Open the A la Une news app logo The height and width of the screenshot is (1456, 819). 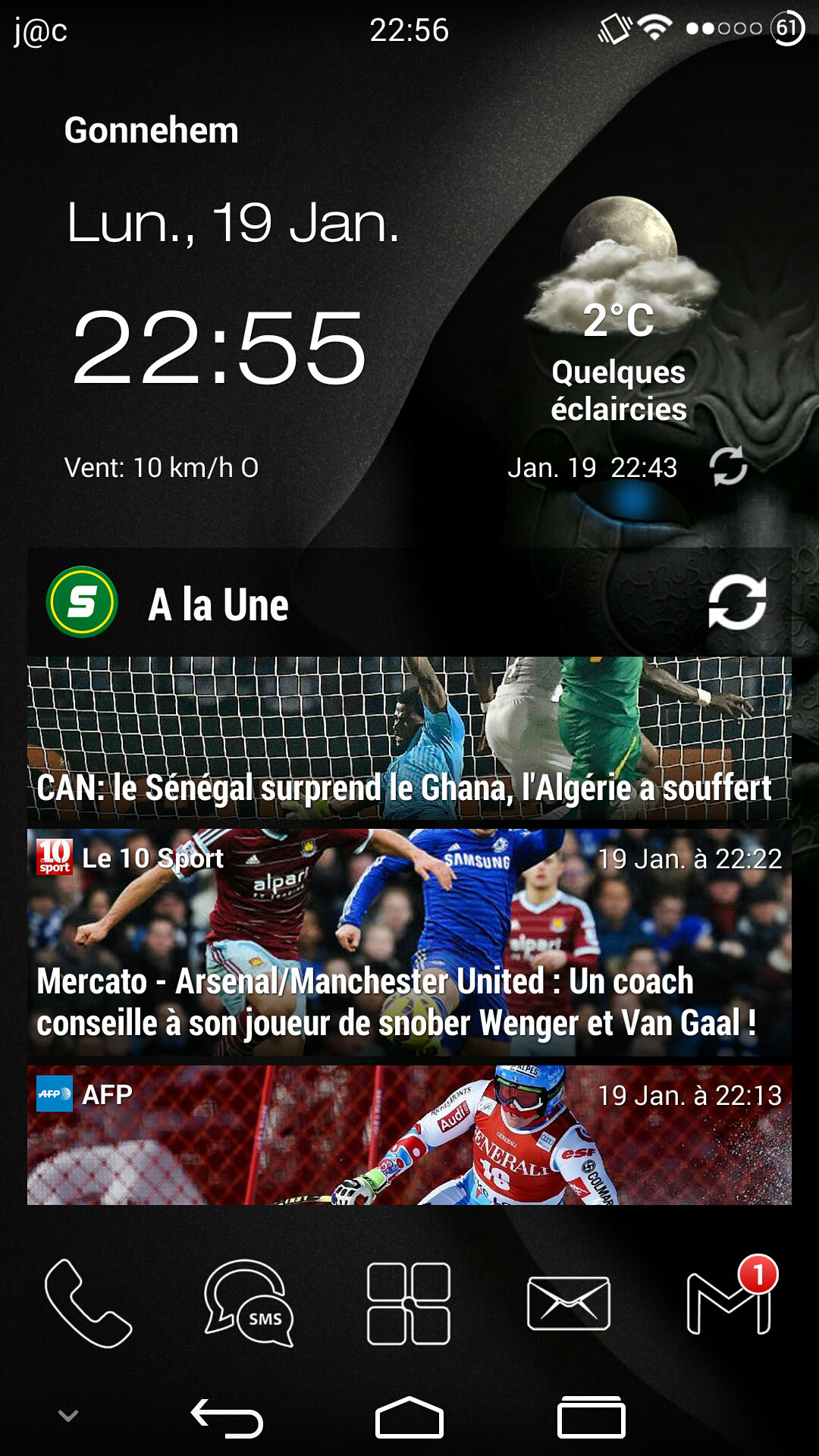82,603
